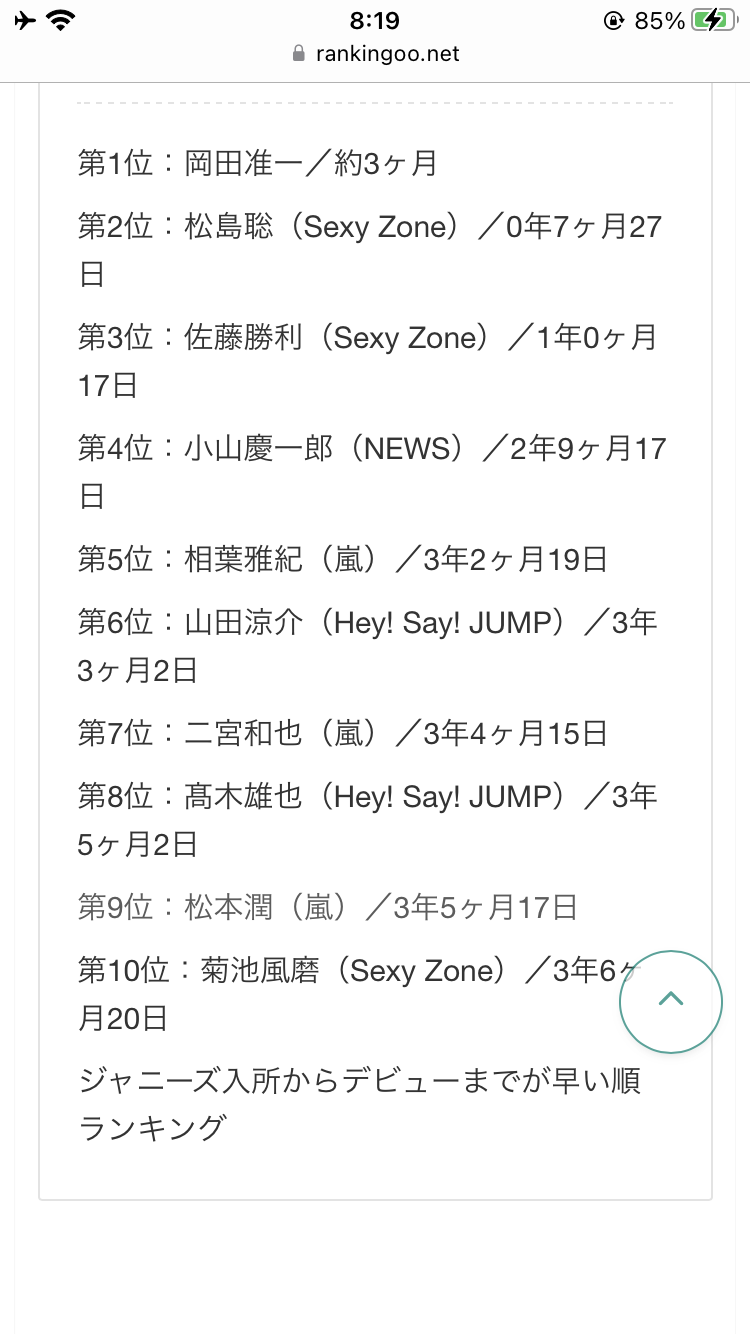Tap the scroll-to-top arrow button
The height and width of the screenshot is (1334, 750).
(670, 1001)
